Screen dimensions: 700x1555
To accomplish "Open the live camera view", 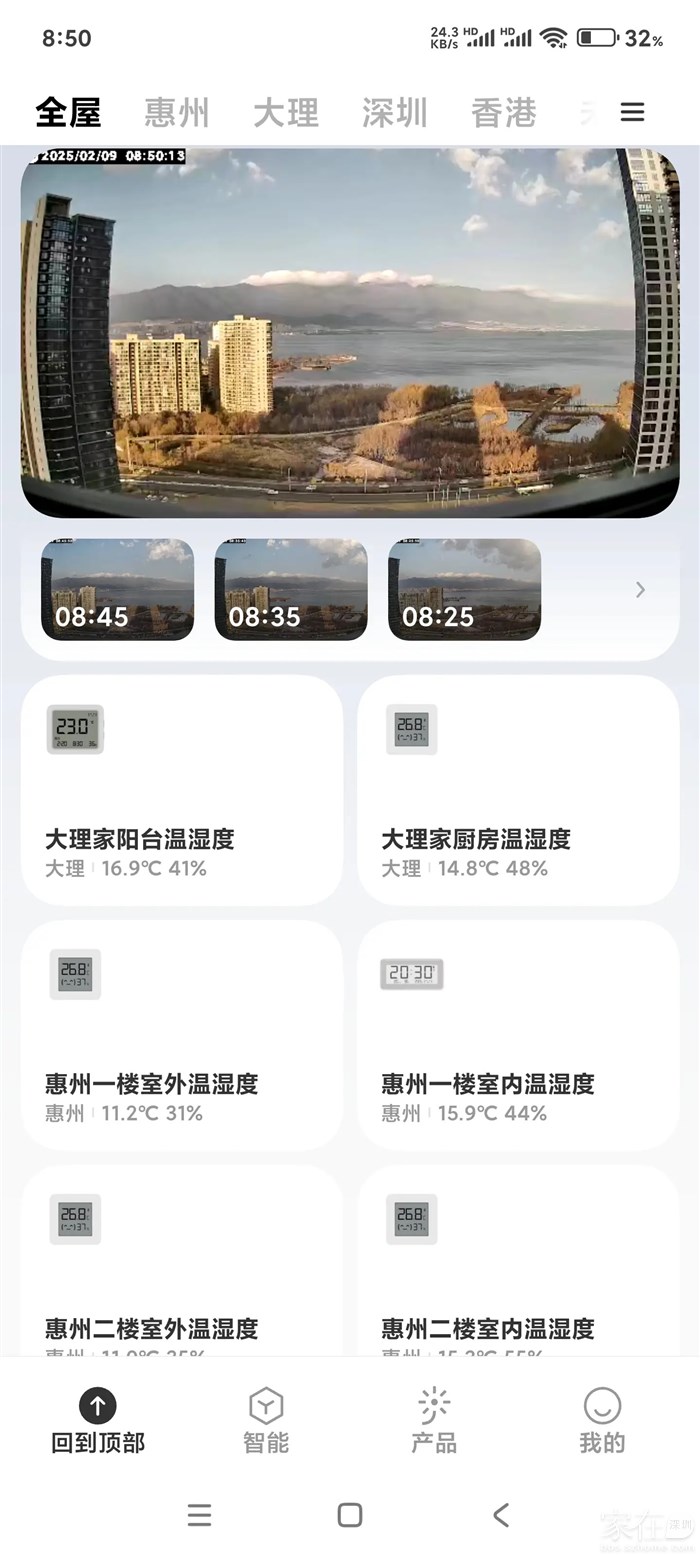I will [350, 333].
